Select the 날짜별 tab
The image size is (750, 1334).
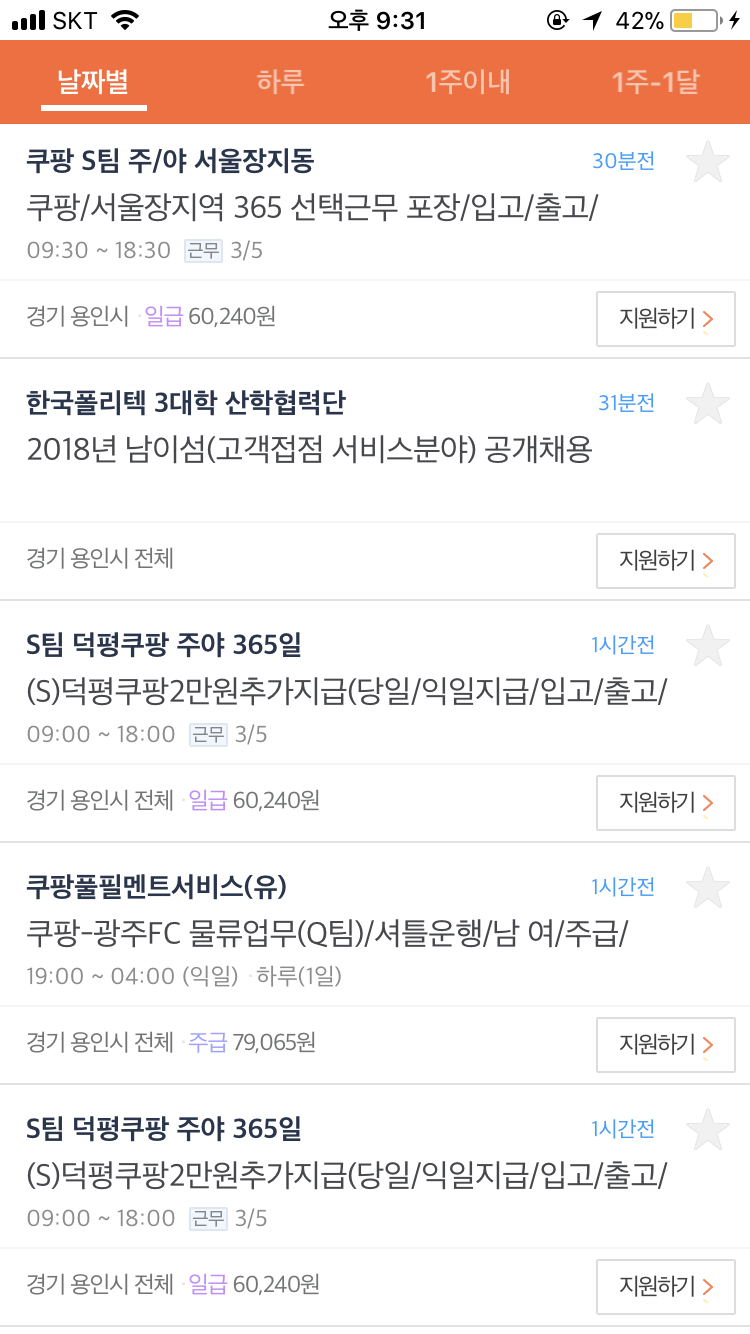click(x=92, y=82)
